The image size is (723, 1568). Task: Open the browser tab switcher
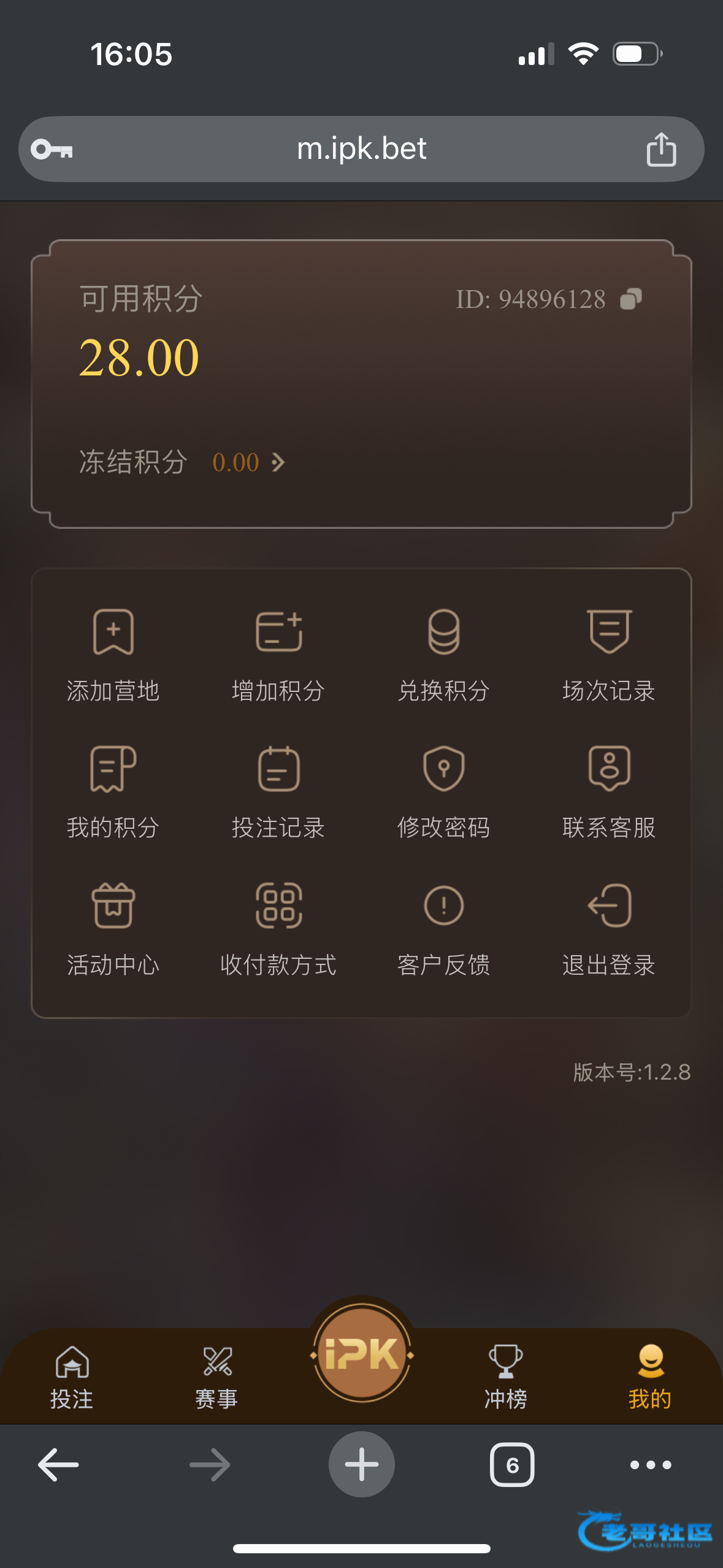click(x=512, y=1465)
